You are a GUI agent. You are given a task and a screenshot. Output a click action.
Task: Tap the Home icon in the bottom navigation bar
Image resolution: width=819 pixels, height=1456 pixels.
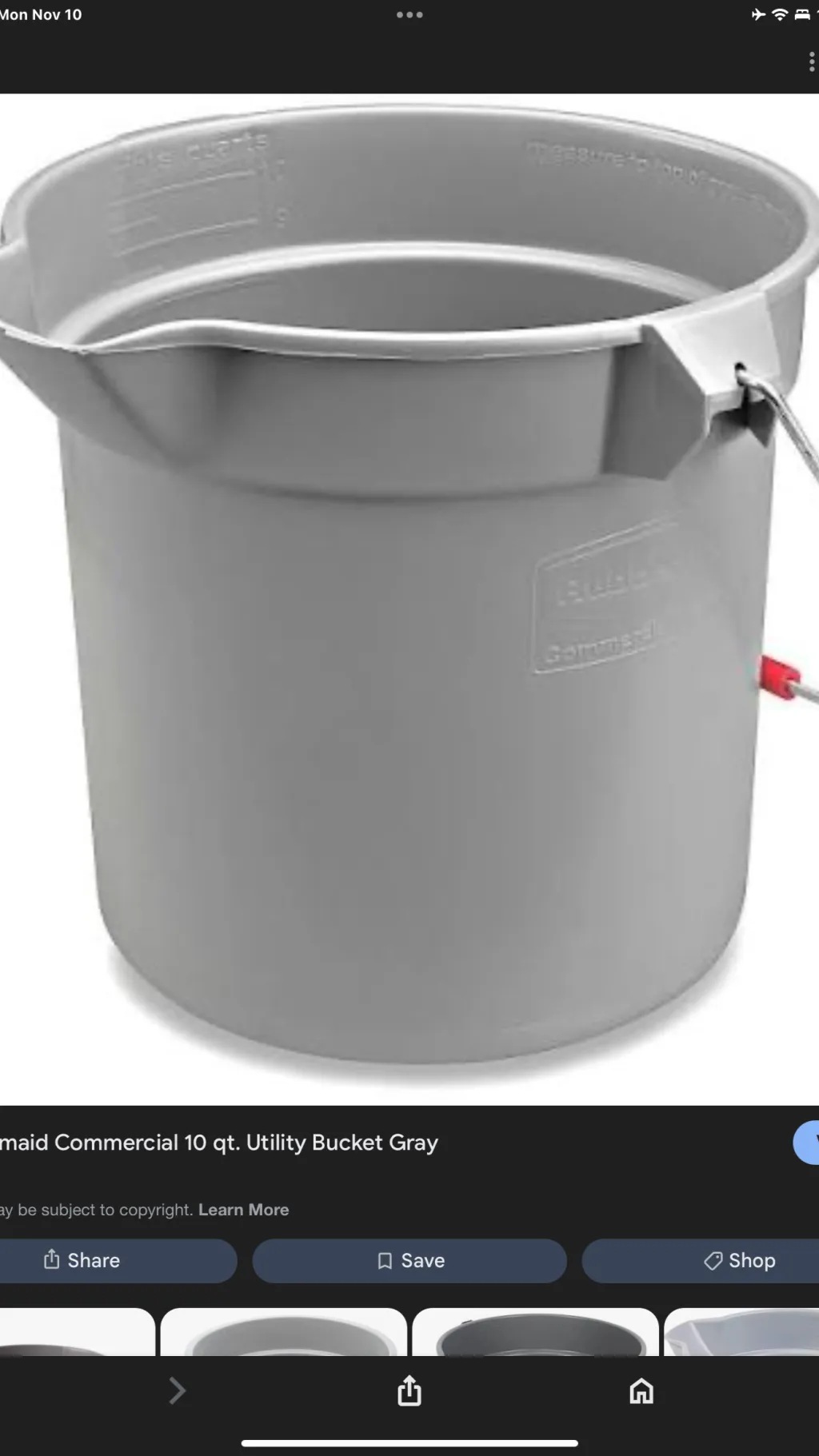pos(640,1391)
